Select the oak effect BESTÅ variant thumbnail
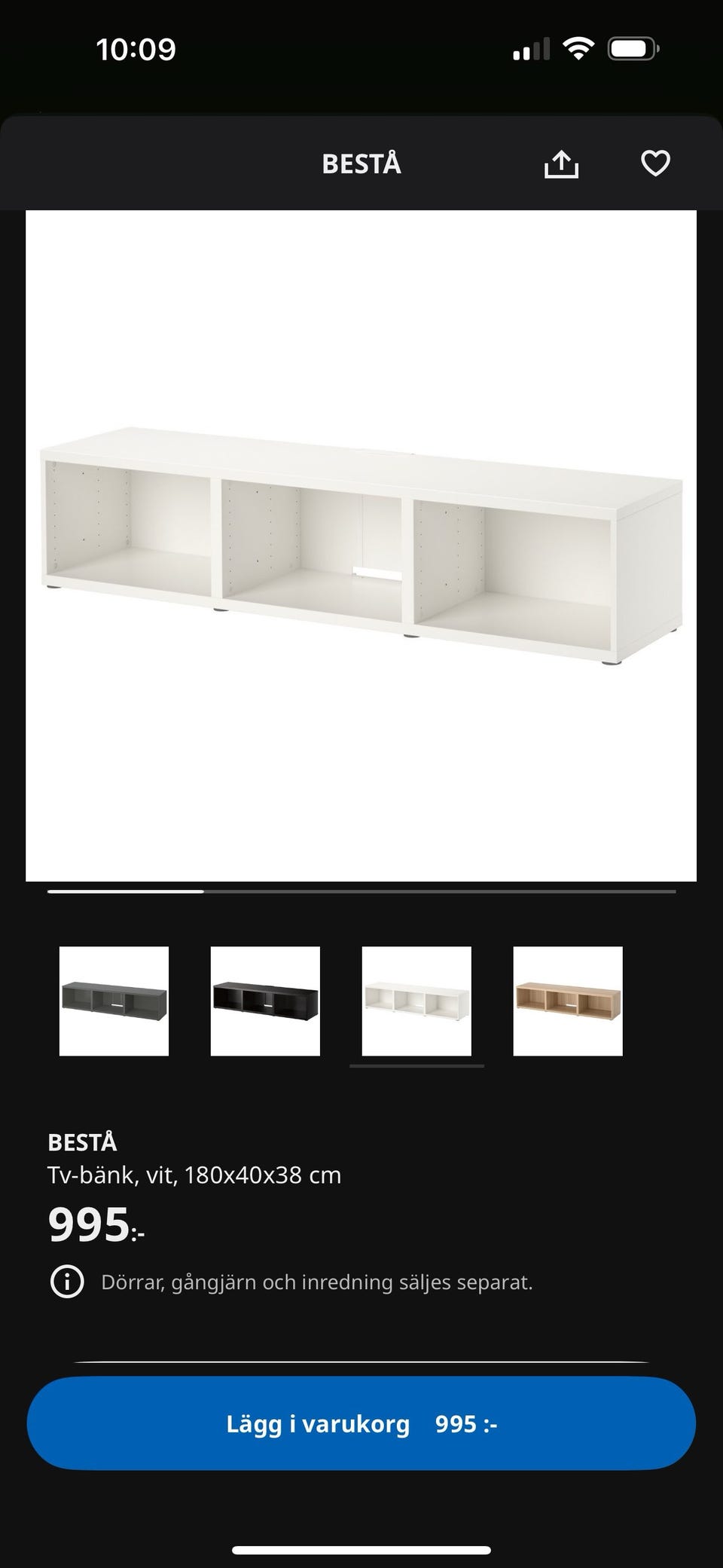This screenshot has width=723, height=1568. (568, 1000)
